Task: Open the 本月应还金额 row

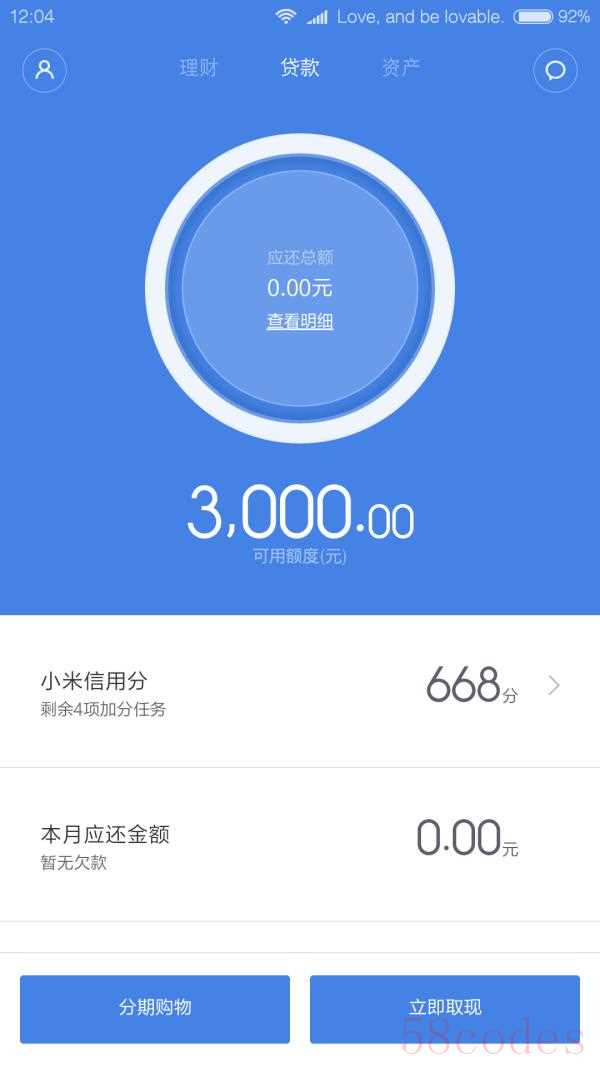Action: 300,845
